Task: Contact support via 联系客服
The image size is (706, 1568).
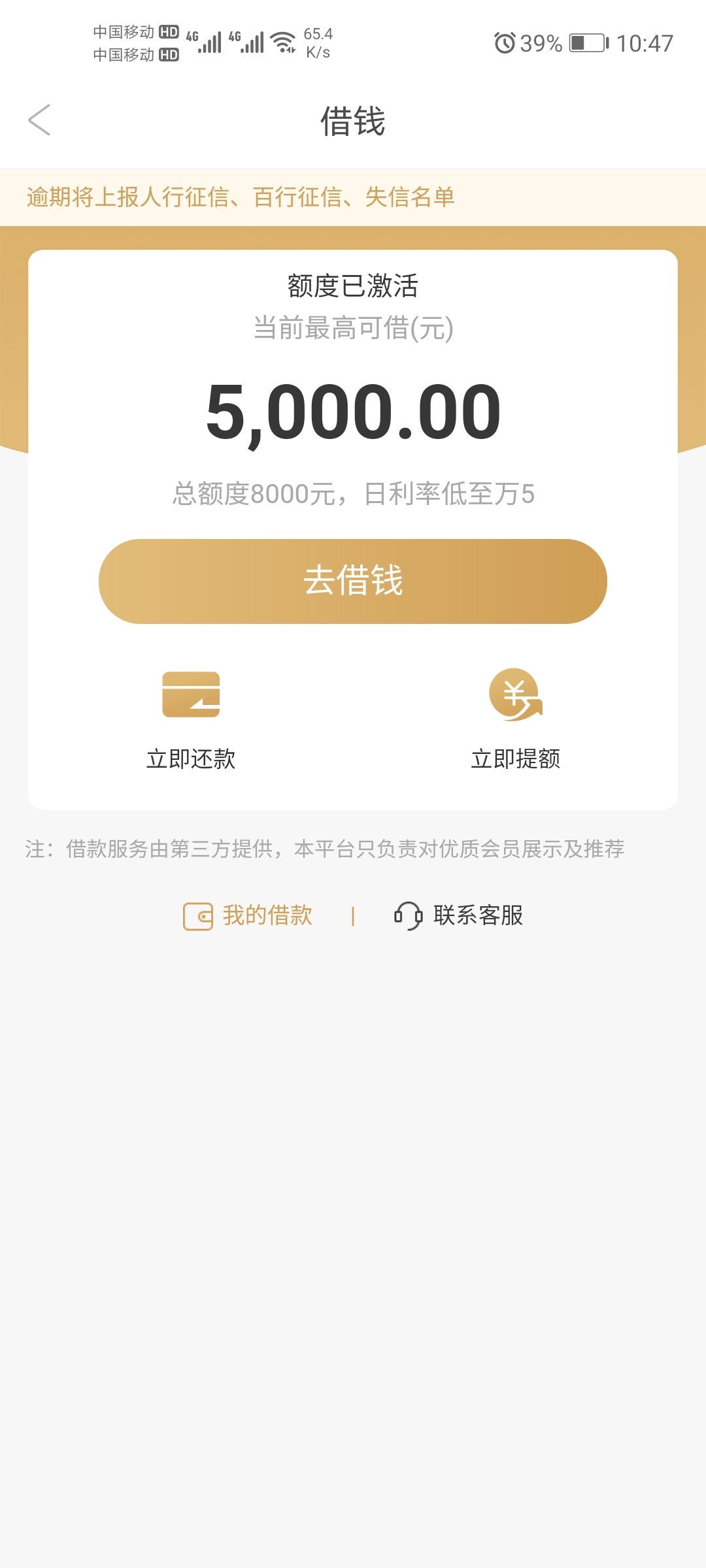Action: tap(458, 915)
